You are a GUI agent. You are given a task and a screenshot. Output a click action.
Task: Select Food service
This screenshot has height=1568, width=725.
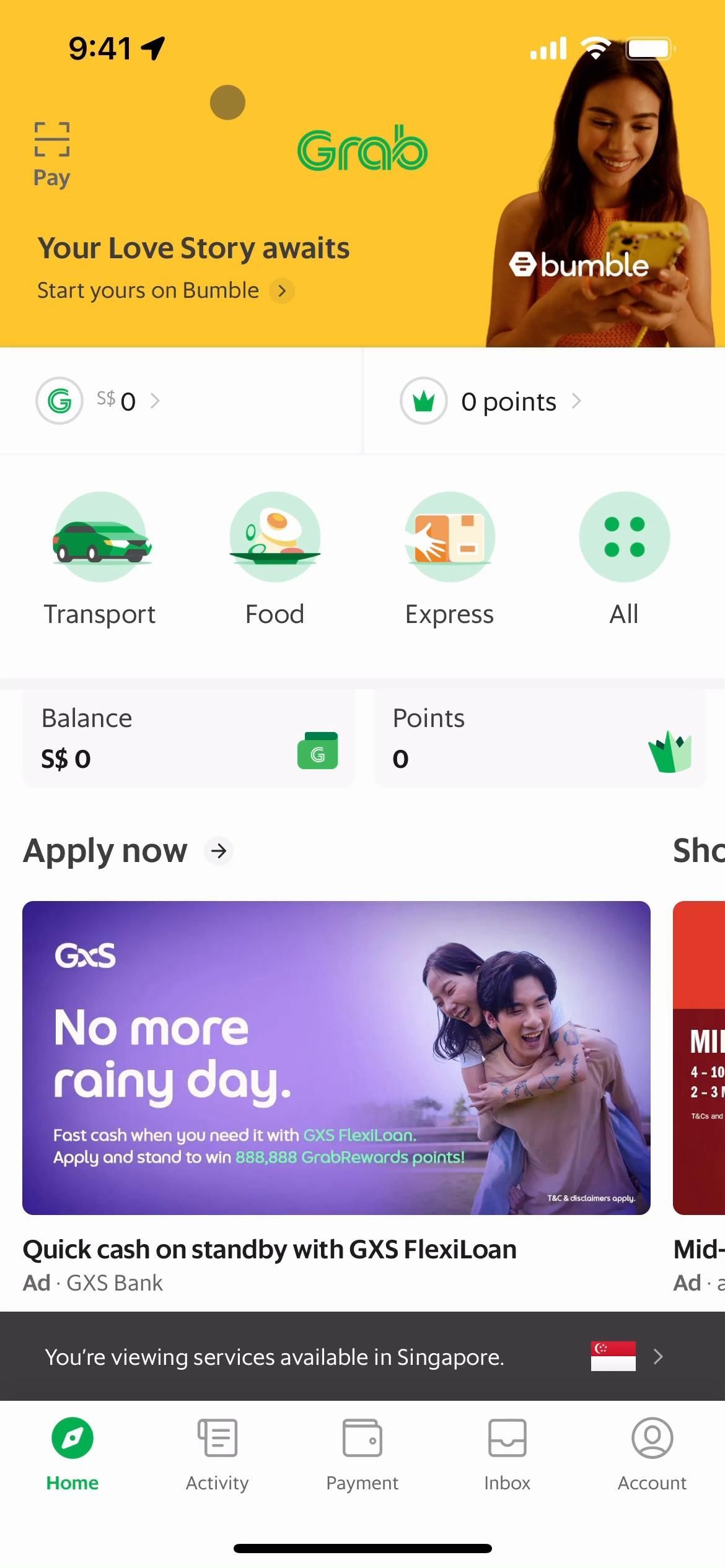click(x=275, y=559)
